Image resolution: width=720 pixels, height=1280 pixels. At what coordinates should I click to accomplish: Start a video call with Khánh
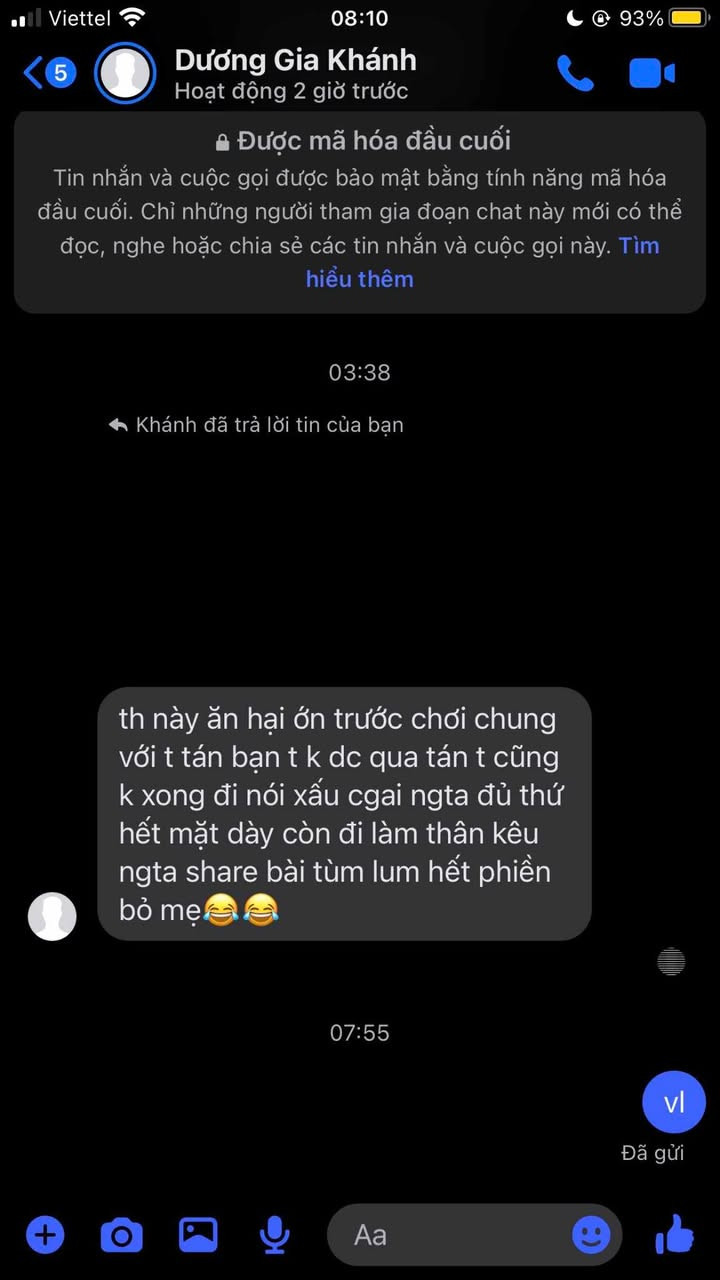click(652, 74)
